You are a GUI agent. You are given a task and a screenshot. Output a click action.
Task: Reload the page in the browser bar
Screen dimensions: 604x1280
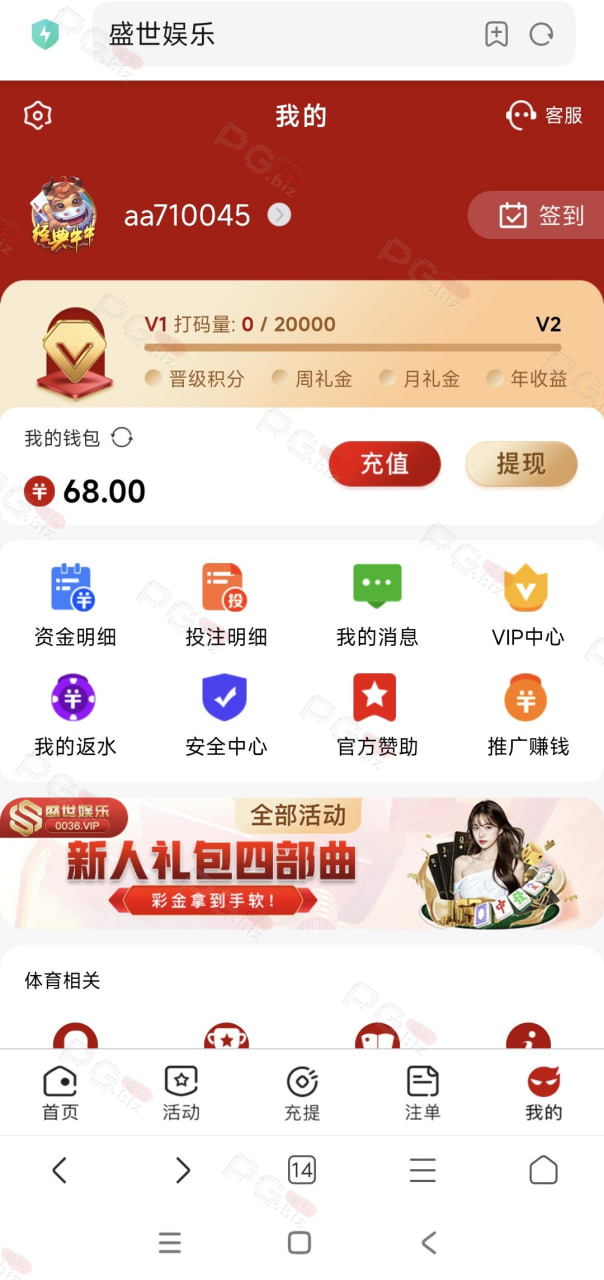[542, 35]
